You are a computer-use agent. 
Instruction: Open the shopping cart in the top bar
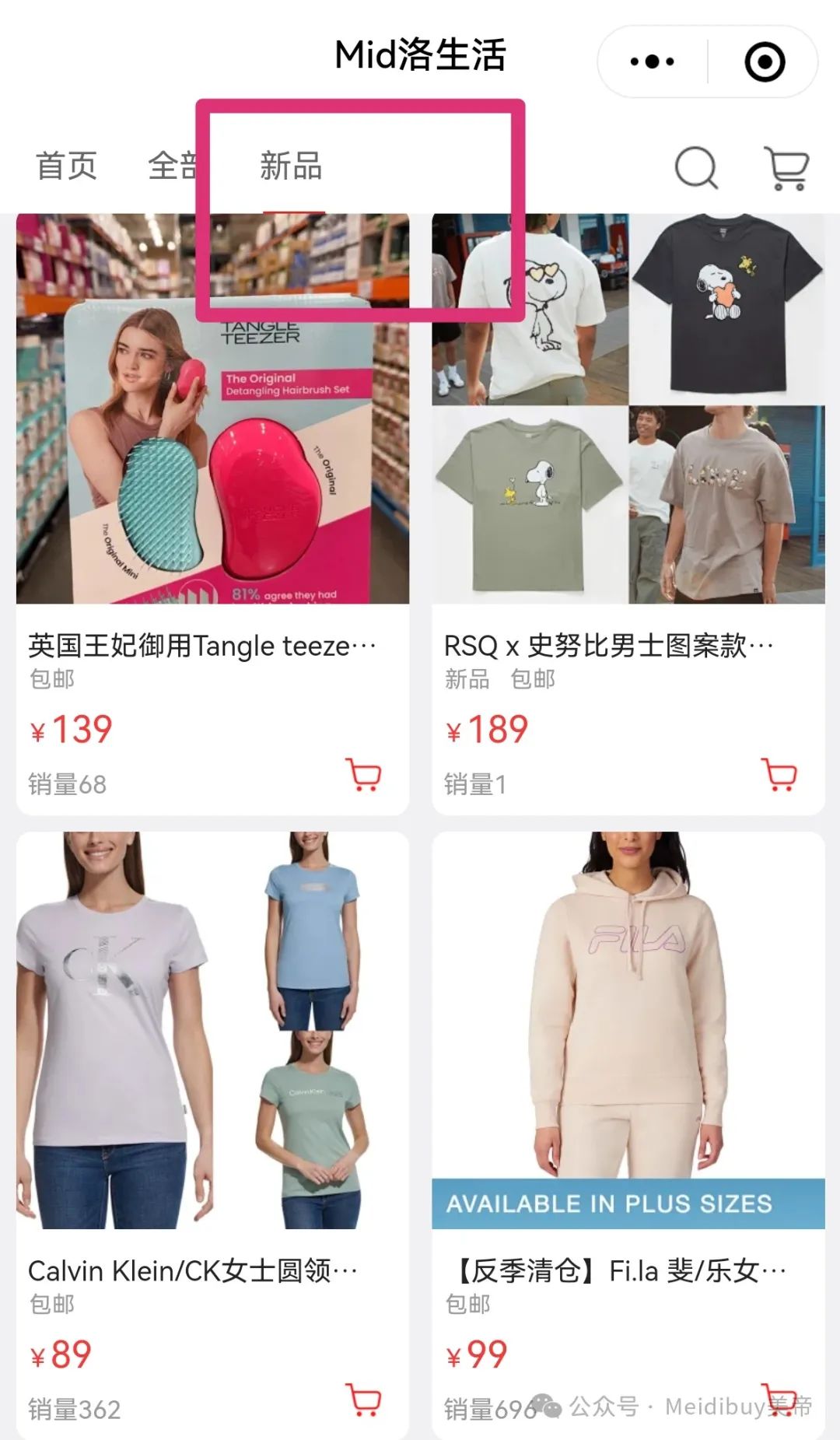(x=787, y=168)
